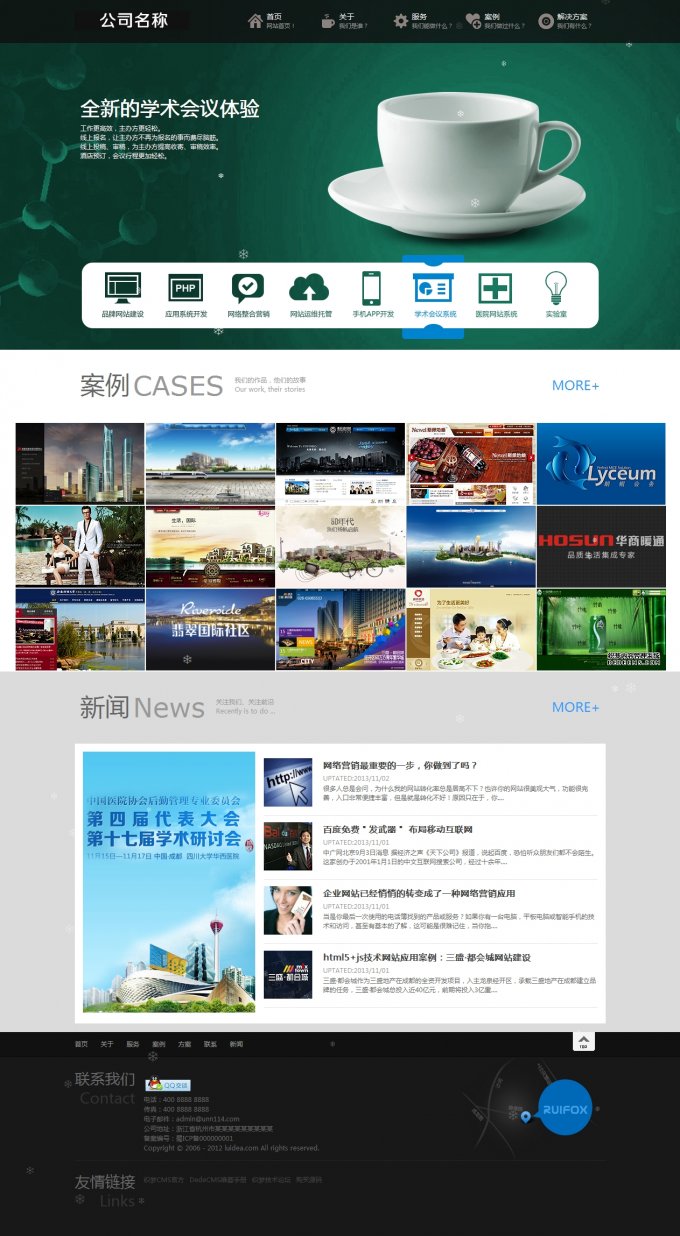
Task: Open the Riverside 翡翠国际社区 case thumbnail
Action: pyautogui.click(x=210, y=628)
